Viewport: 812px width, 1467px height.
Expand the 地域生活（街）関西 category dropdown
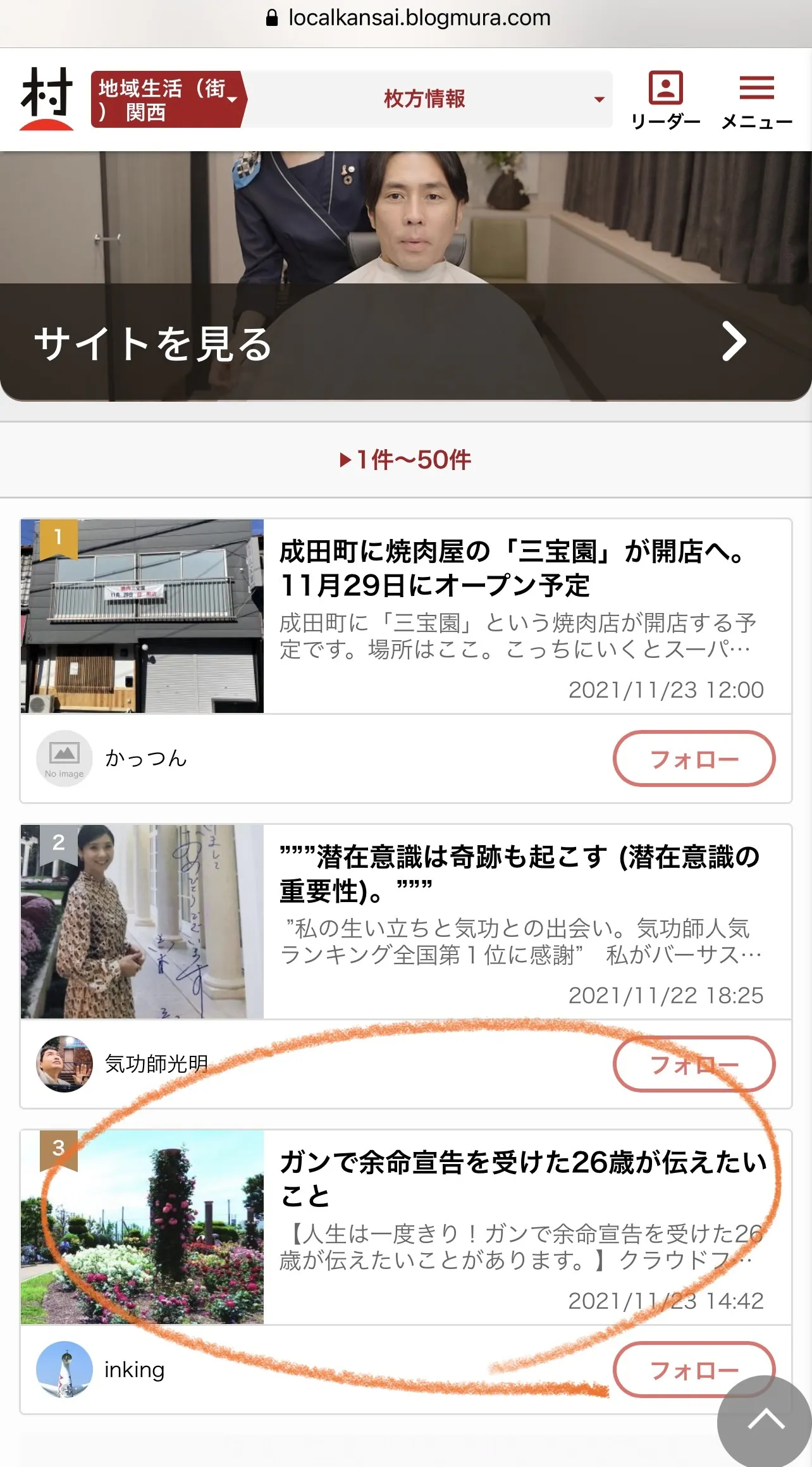[x=167, y=99]
